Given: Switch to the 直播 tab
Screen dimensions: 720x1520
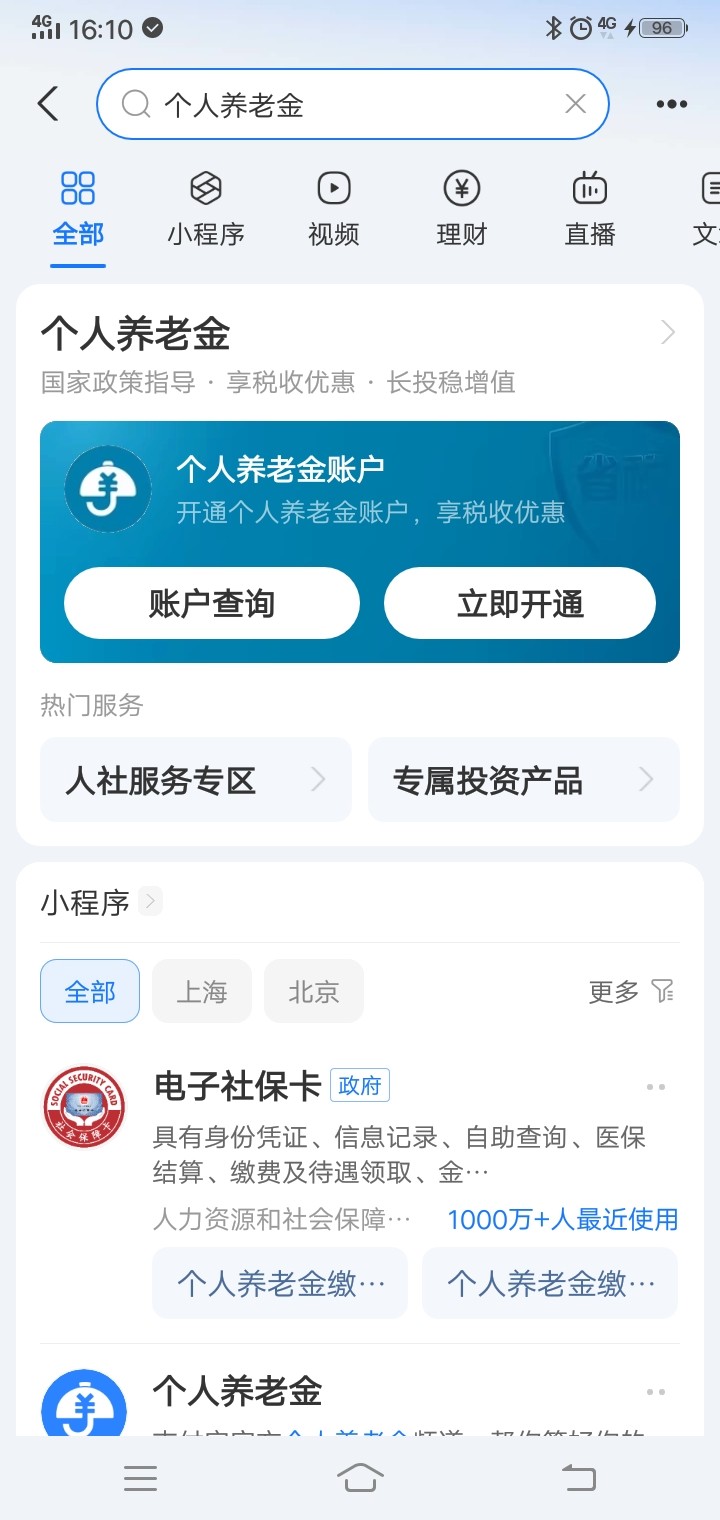Looking at the screenshot, I should click(590, 209).
